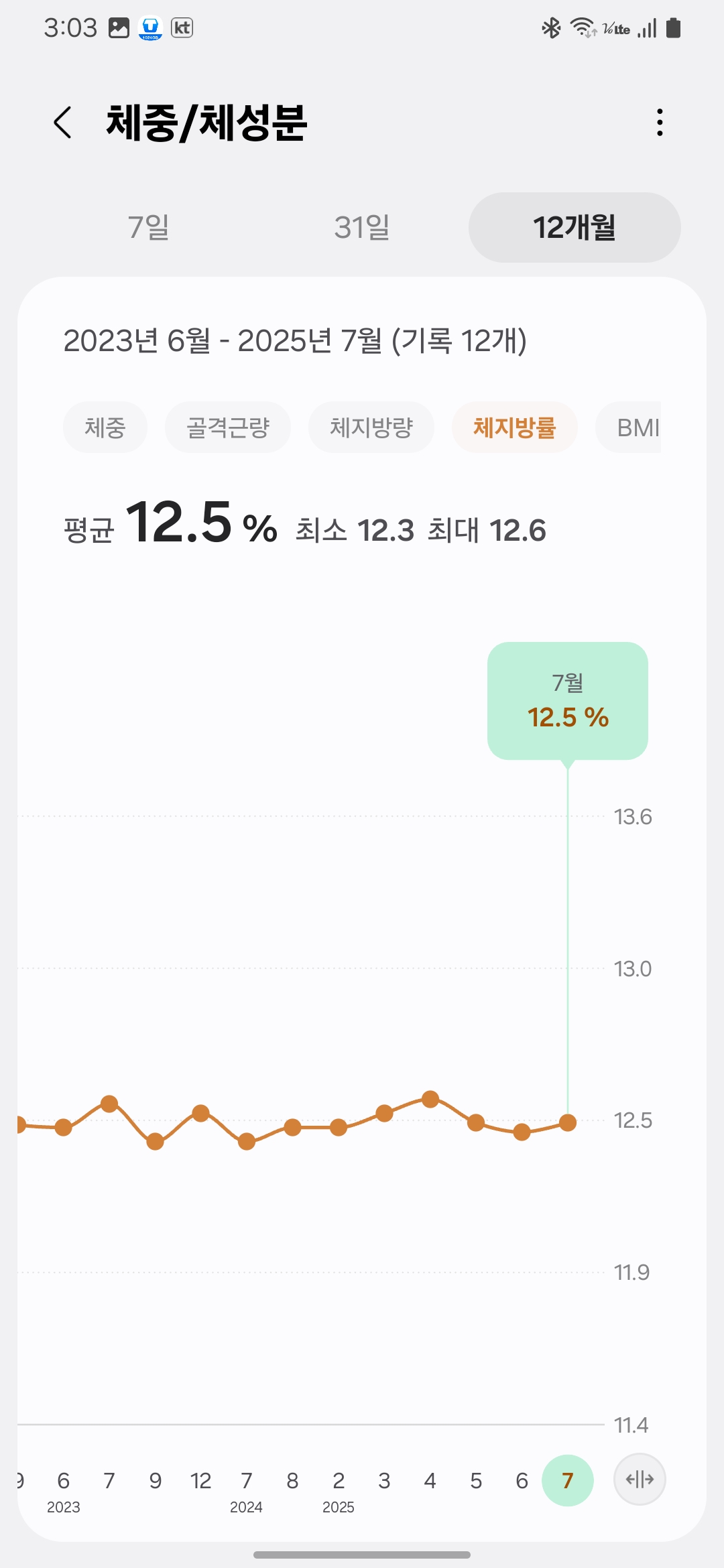Tap the Bluetooth icon in the status bar
This screenshot has width=724, height=1568.
(x=552, y=27)
